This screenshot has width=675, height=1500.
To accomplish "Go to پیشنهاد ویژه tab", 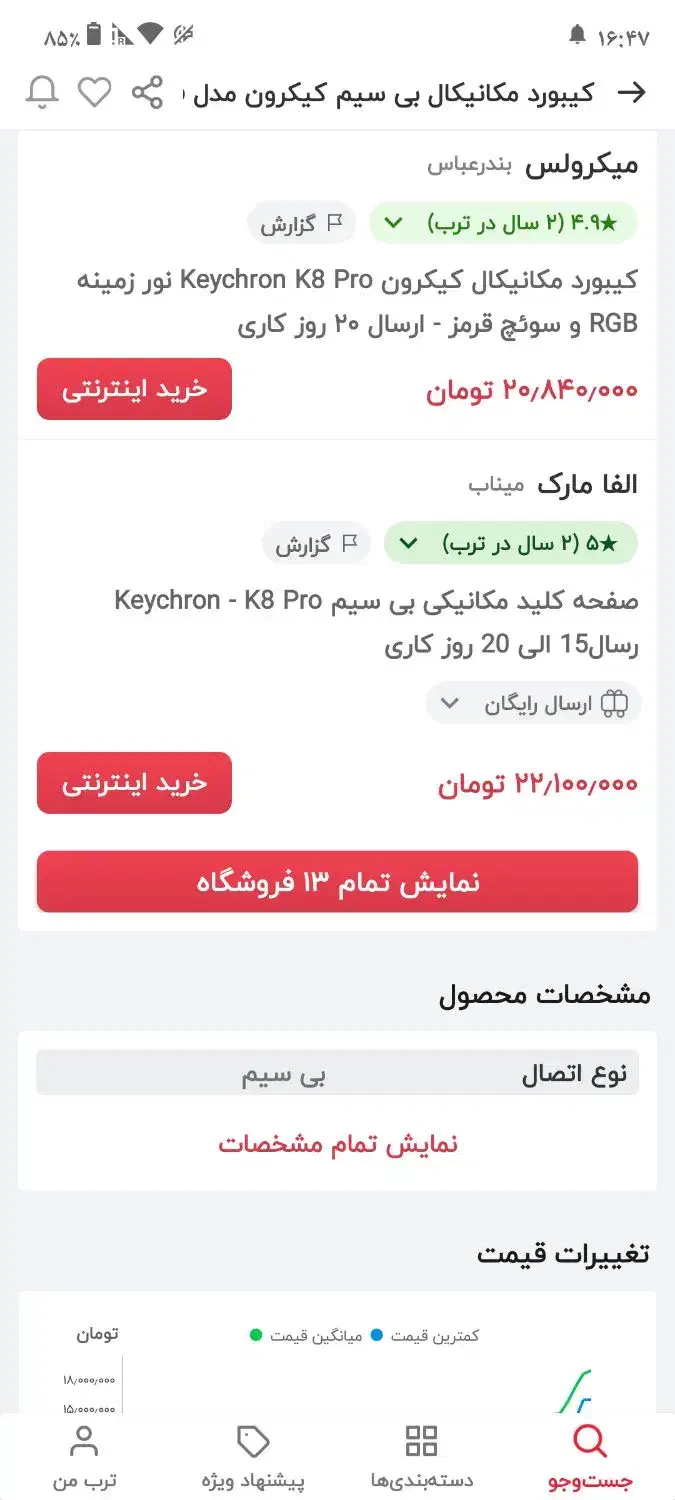I will click(253, 1457).
